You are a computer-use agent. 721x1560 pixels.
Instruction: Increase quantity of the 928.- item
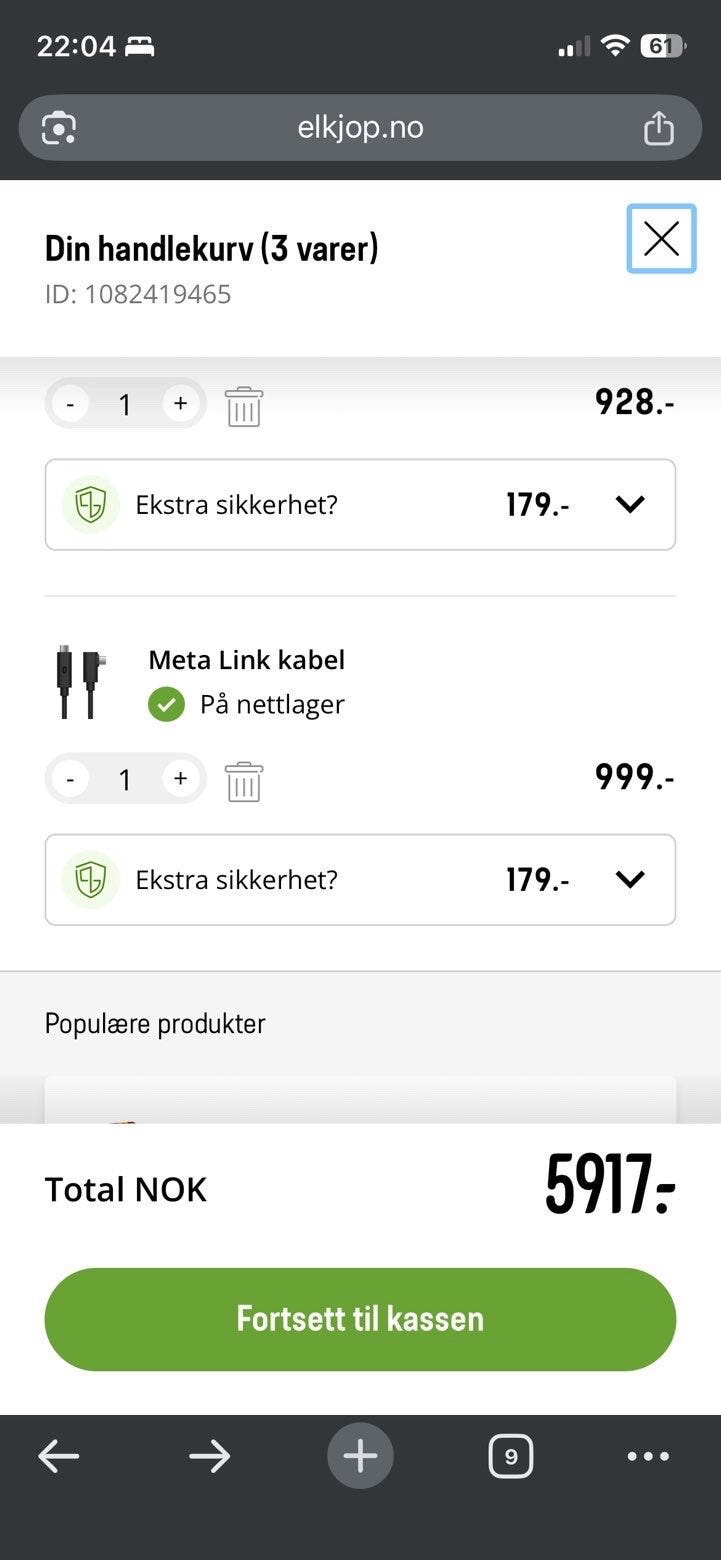pyautogui.click(x=180, y=403)
